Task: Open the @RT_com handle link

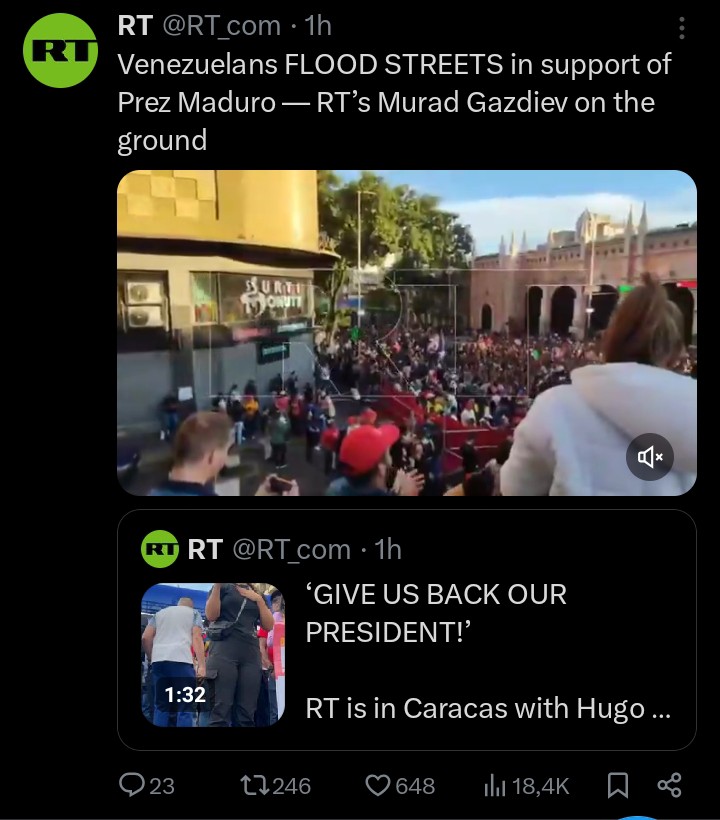Action: tap(220, 26)
